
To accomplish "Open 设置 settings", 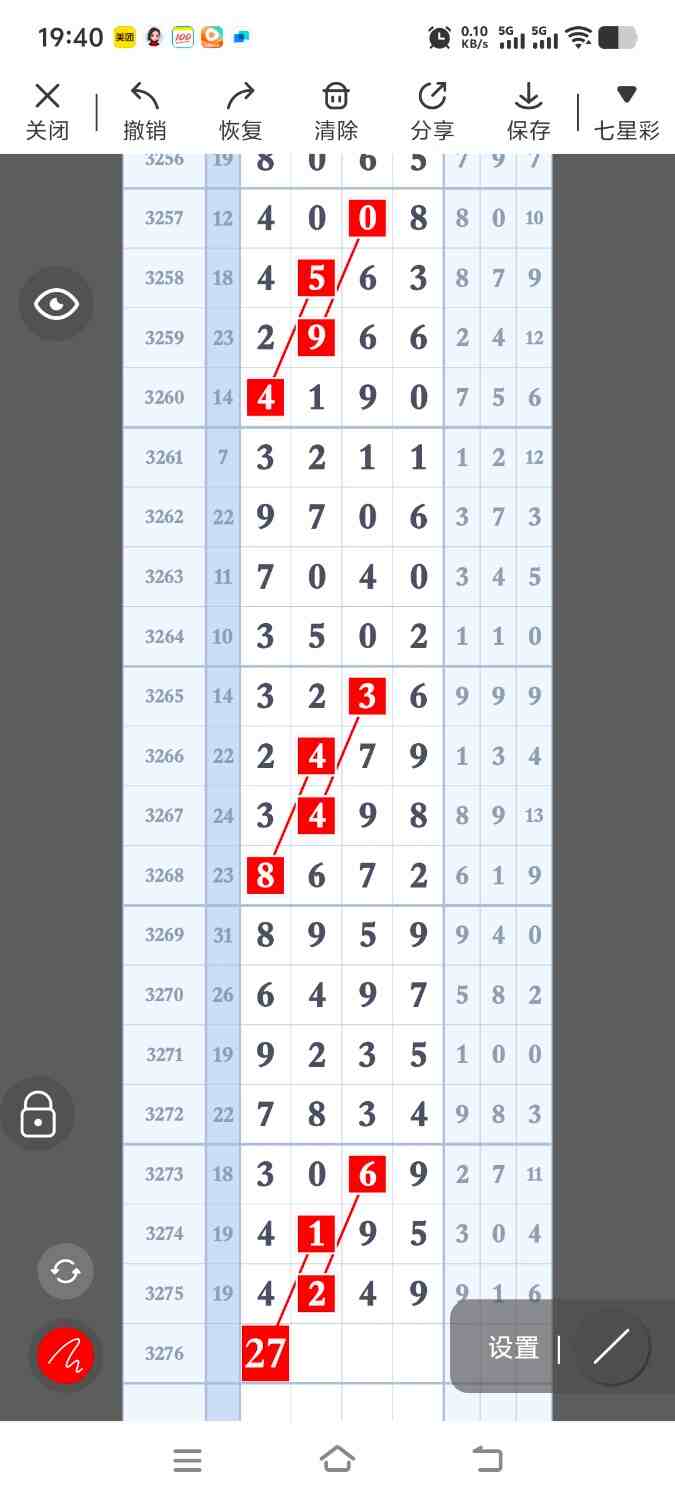I will (514, 1348).
